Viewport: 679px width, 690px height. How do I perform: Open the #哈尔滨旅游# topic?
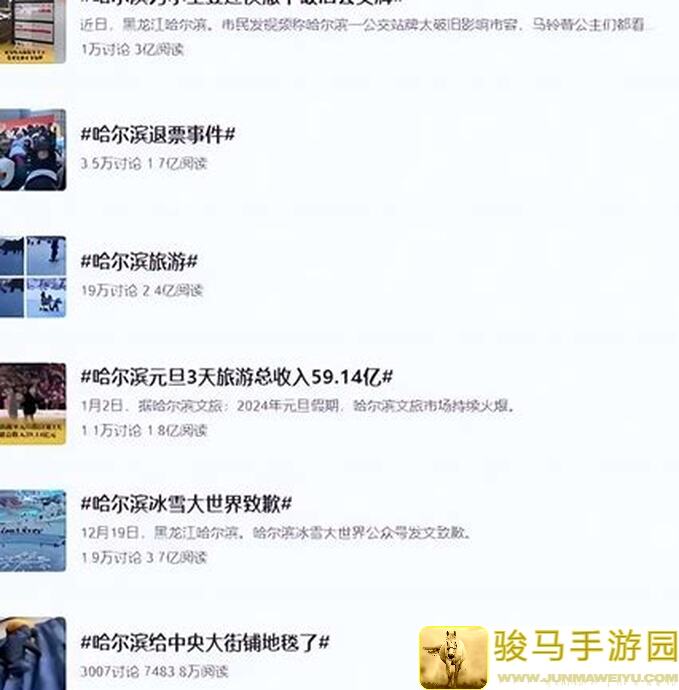[138, 262]
